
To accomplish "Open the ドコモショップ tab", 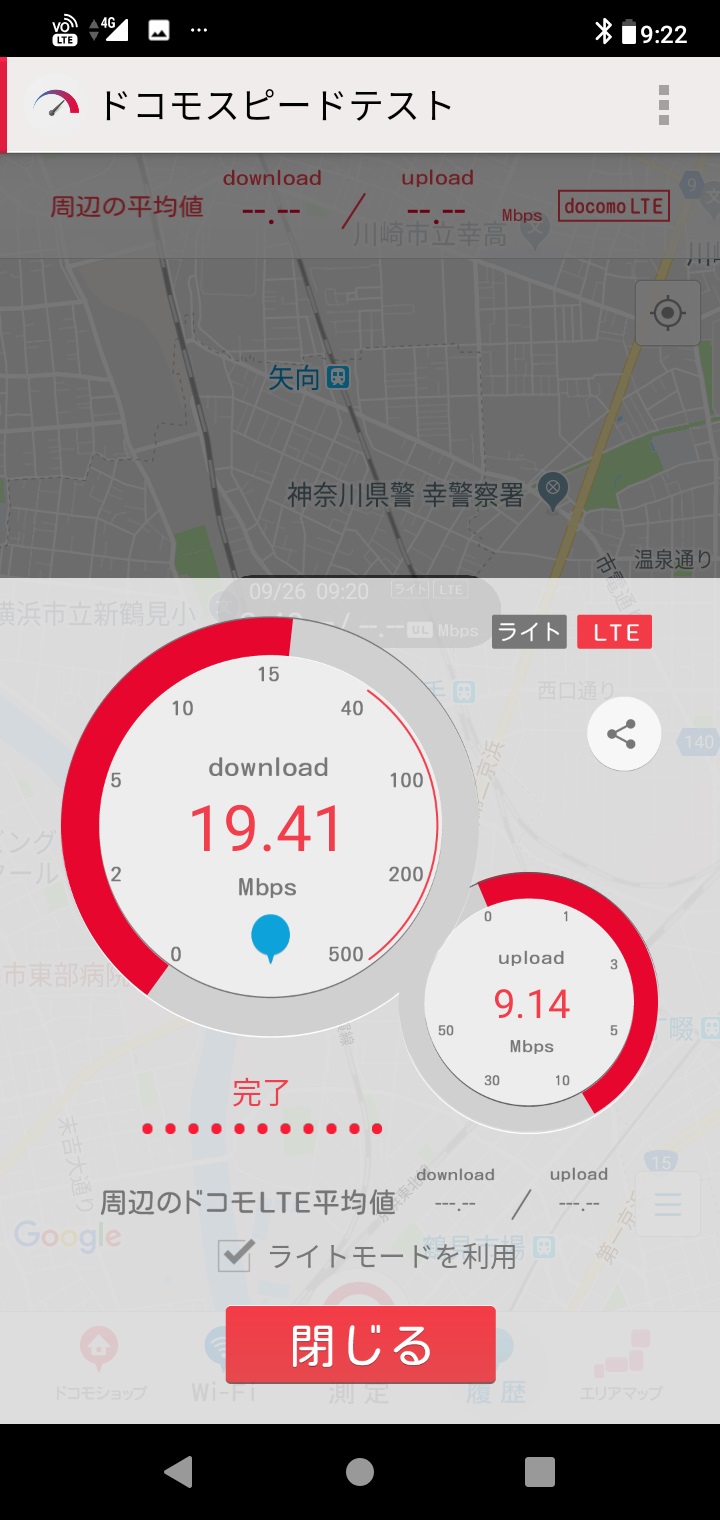I will click(99, 1365).
